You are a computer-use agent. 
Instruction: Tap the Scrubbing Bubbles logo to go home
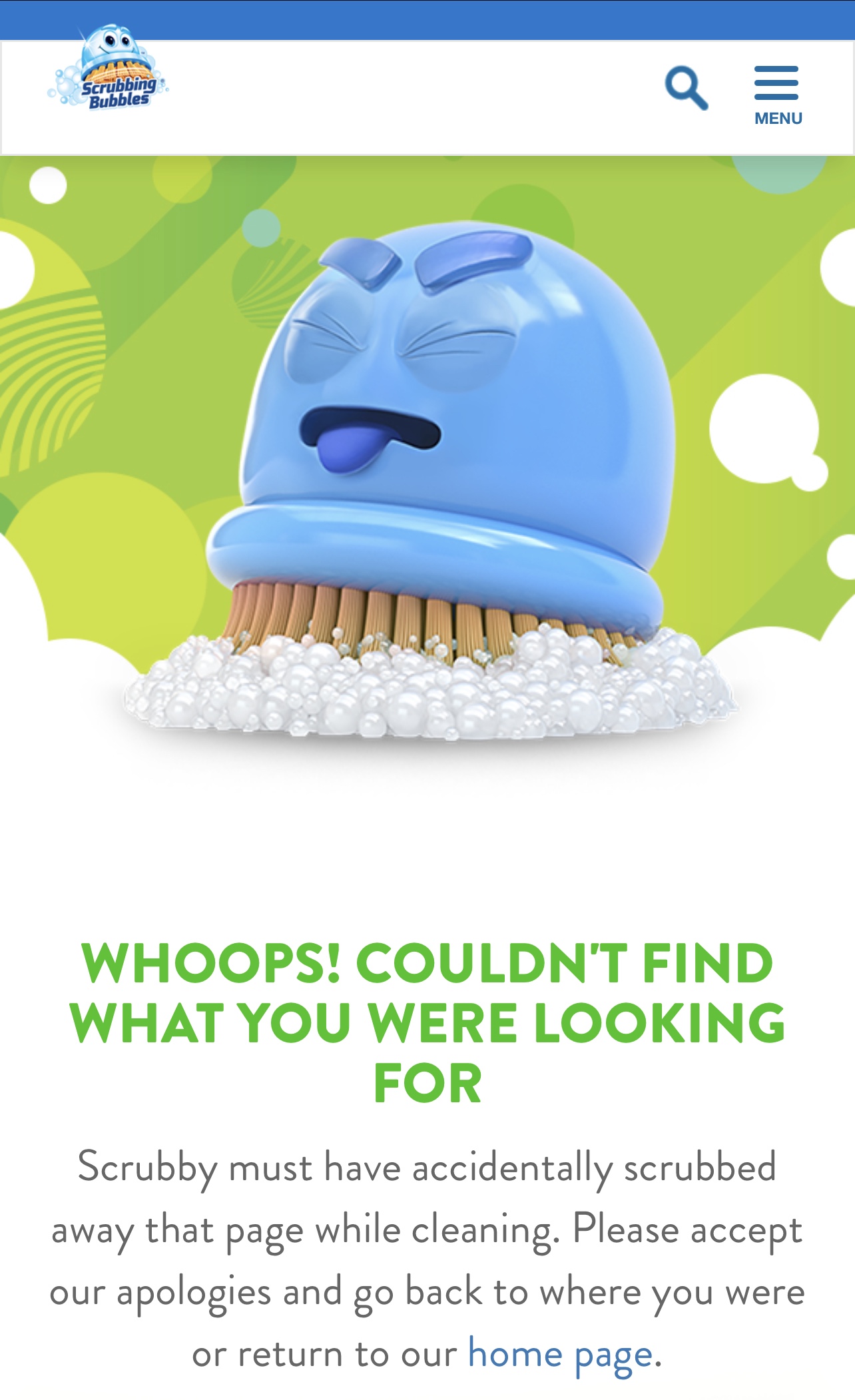(x=107, y=67)
